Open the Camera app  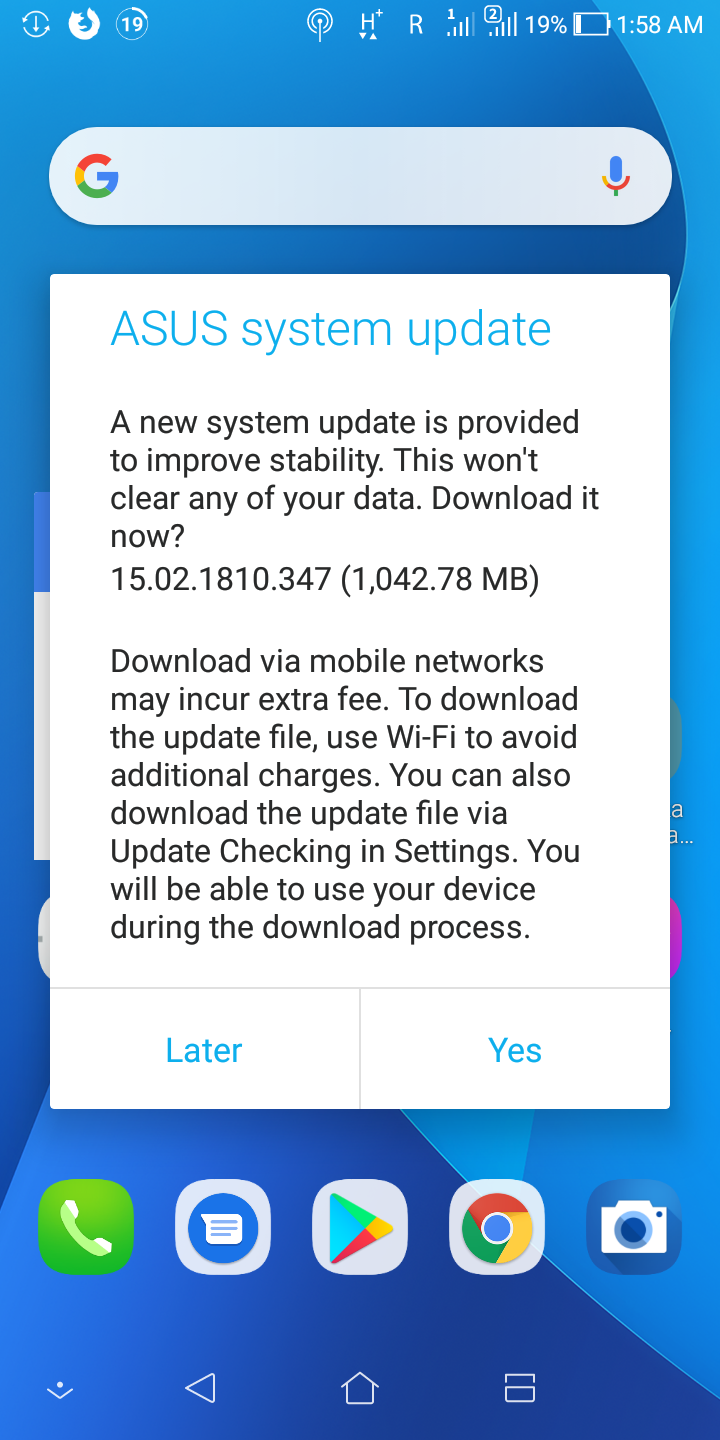[x=634, y=1227]
